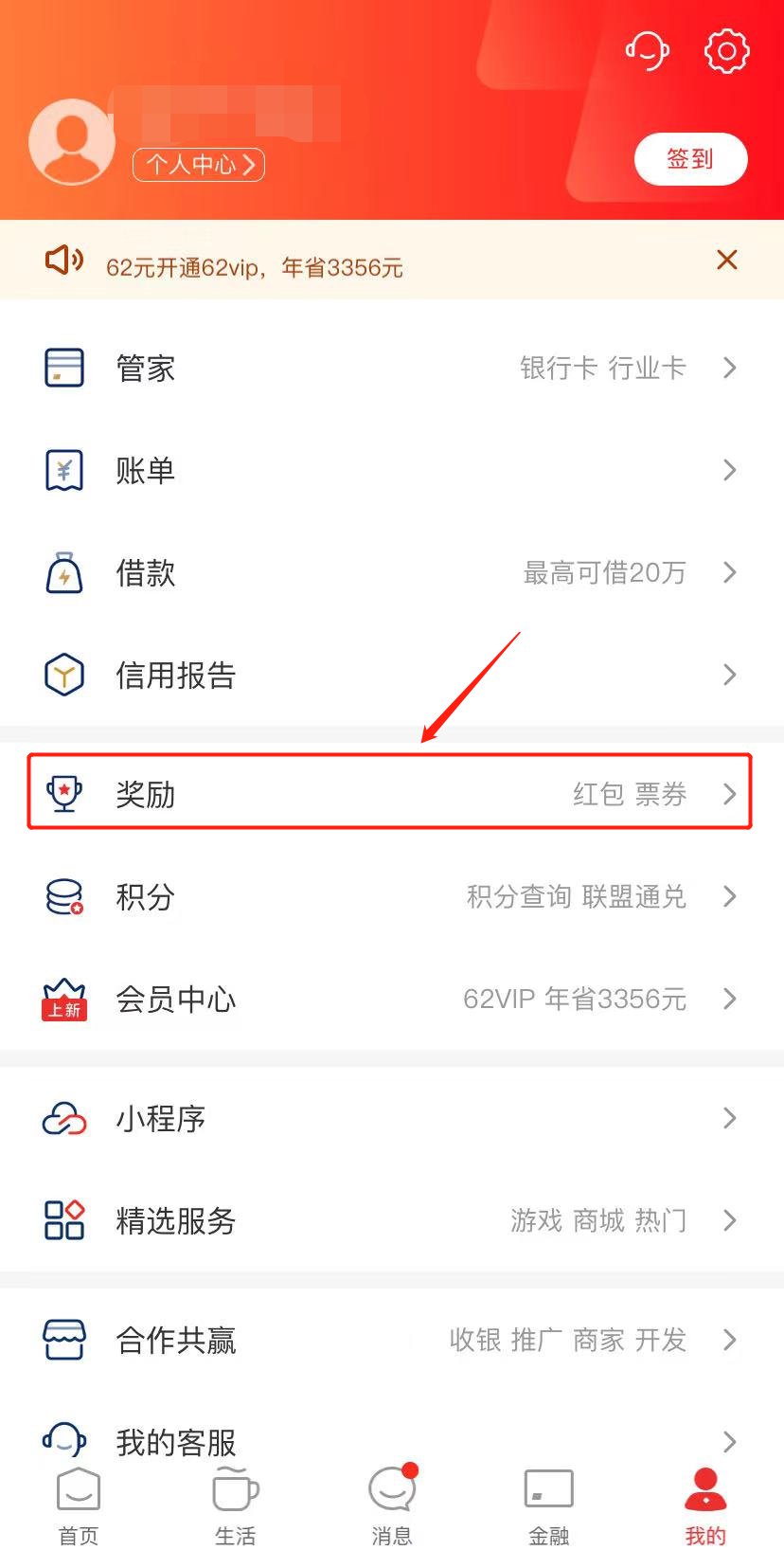Viewport: 784px width, 1550px height.
Task: Switch to the 消息 messages tab
Action: tap(392, 1505)
